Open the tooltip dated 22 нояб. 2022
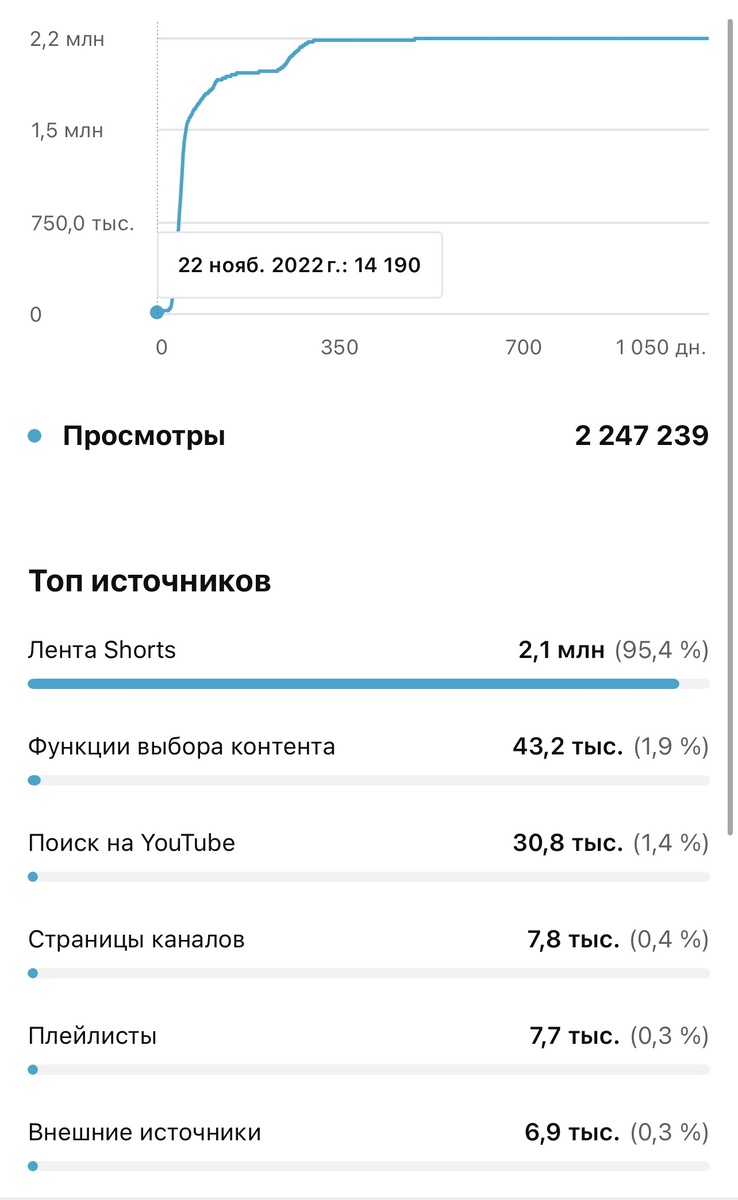Image resolution: width=738 pixels, height=1200 pixels. tap(300, 264)
